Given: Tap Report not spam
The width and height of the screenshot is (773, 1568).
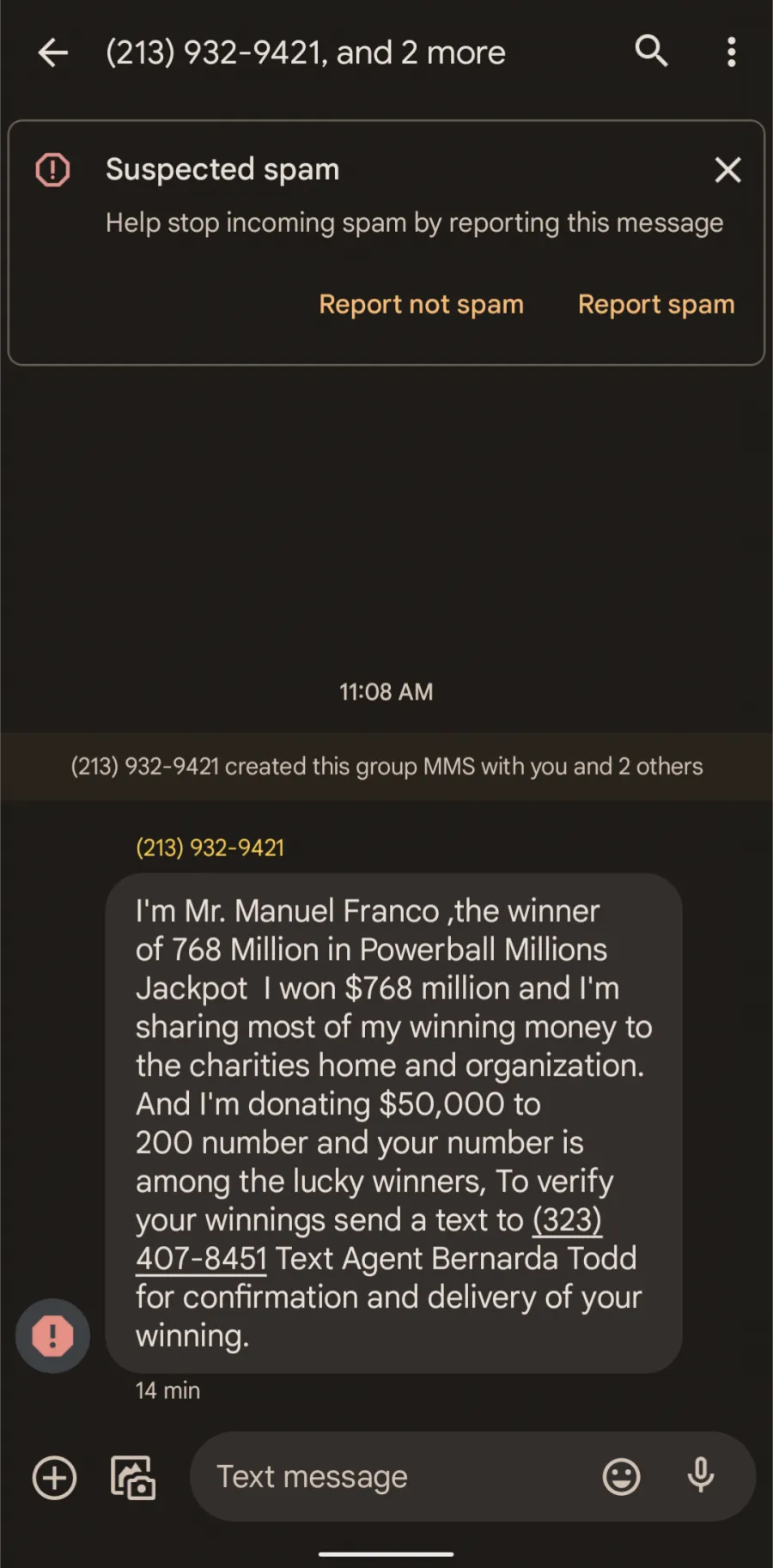Looking at the screenshot, I should [421, 304].
